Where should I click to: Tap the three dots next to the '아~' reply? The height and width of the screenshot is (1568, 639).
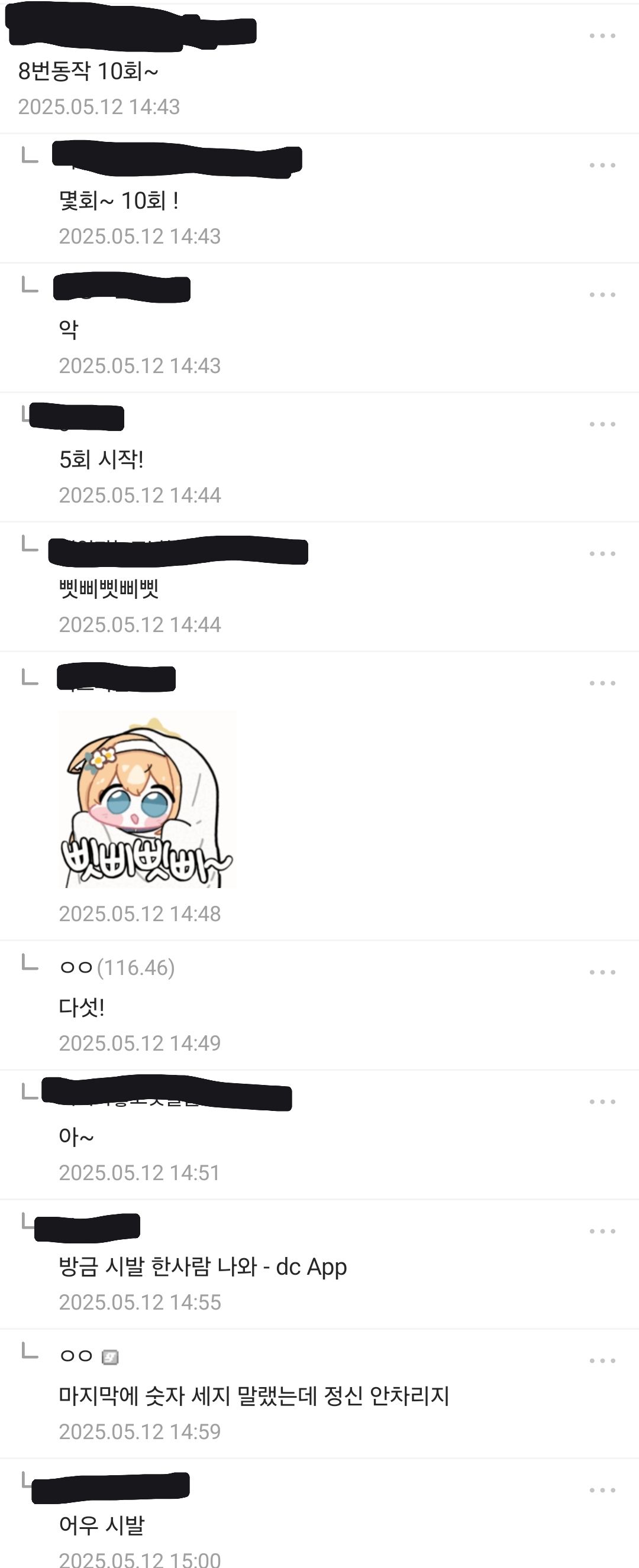click(x=602, y=1102)
